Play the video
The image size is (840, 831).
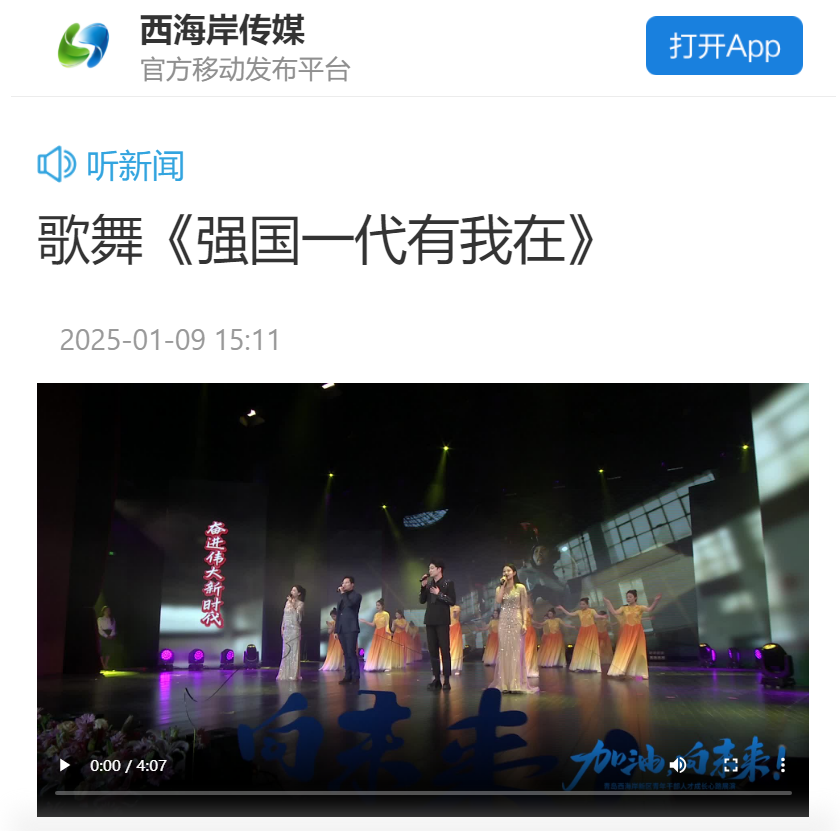pyautogui.click(x=65, y=765)
